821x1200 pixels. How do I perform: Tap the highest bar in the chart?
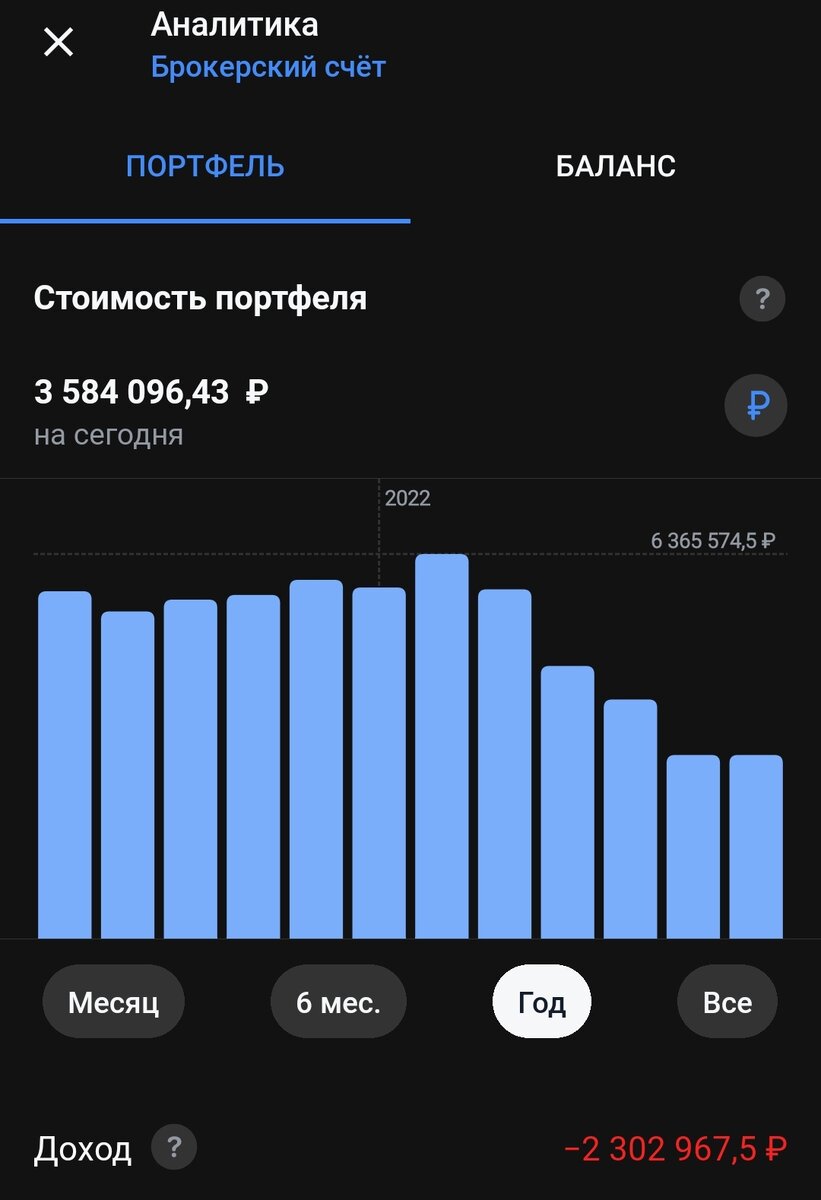coord(442,745)
